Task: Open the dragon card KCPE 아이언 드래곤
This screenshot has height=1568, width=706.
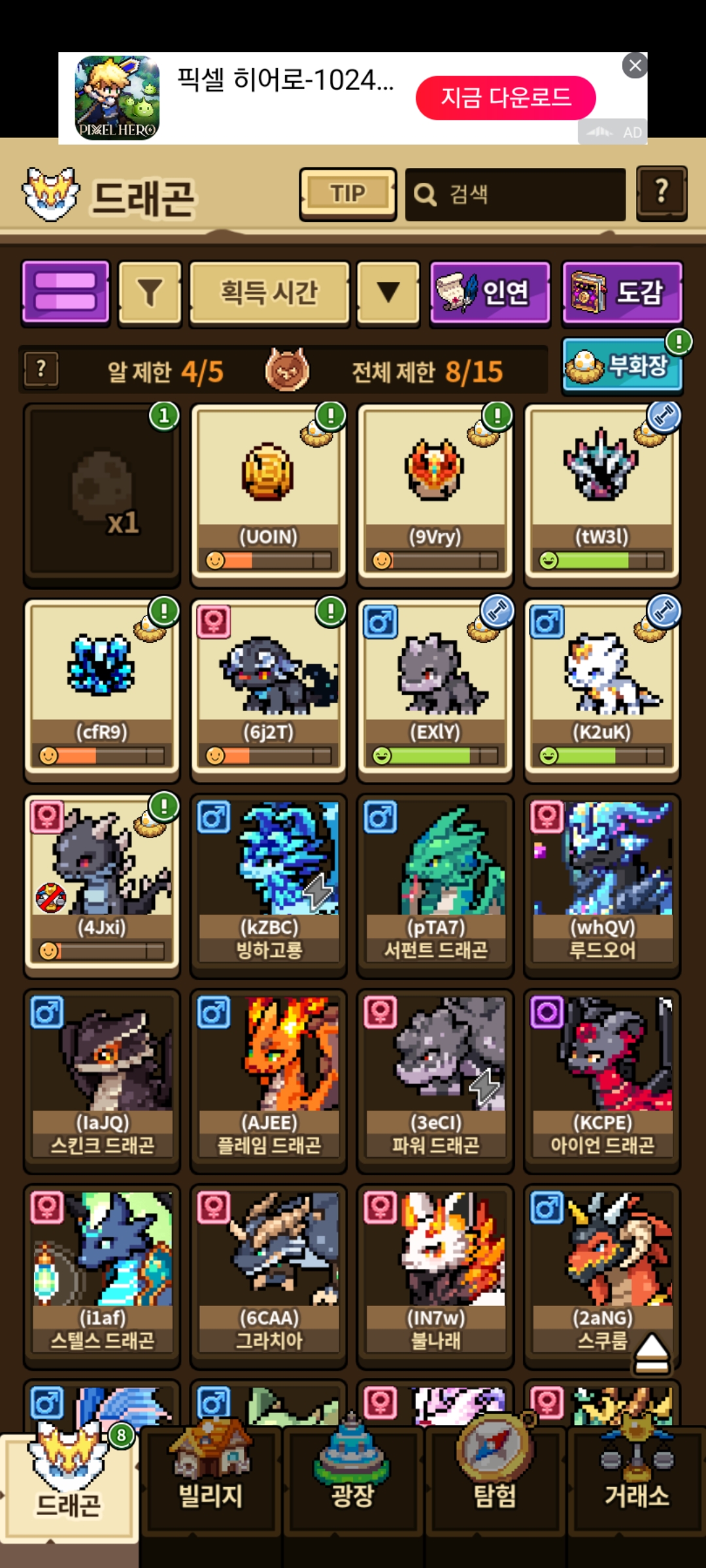Action: (x=601, y=1078)
